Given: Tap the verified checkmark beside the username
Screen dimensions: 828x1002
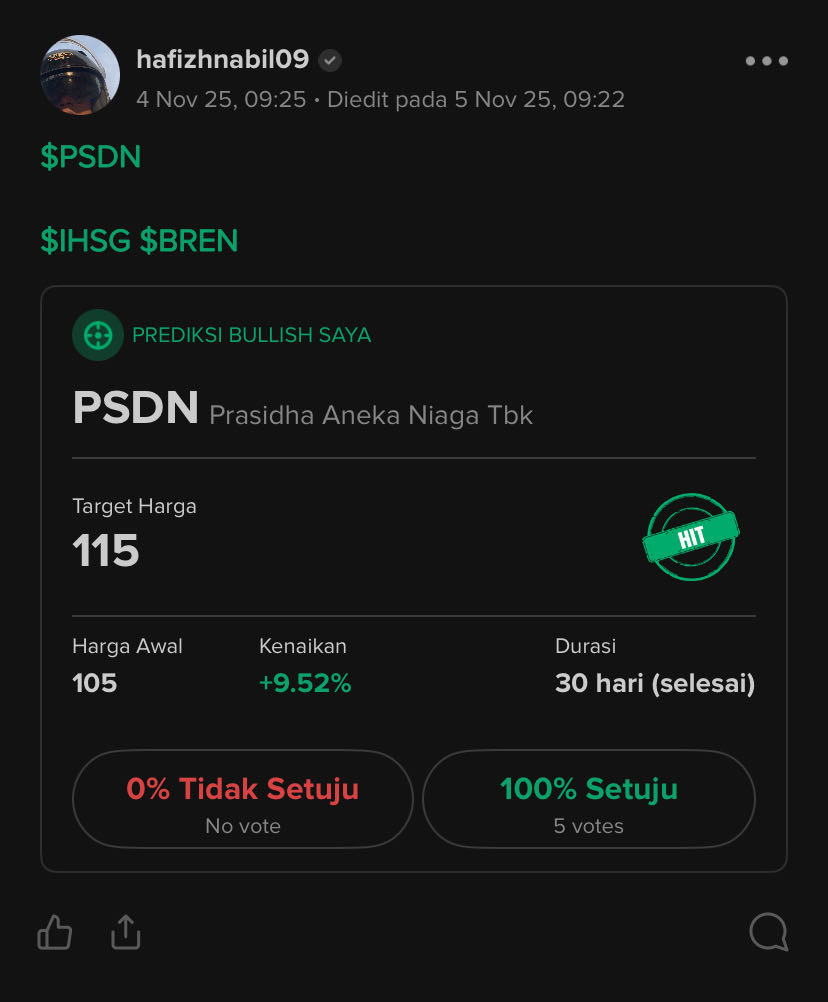Looking at the screenshot, I should tap(329, 60).
